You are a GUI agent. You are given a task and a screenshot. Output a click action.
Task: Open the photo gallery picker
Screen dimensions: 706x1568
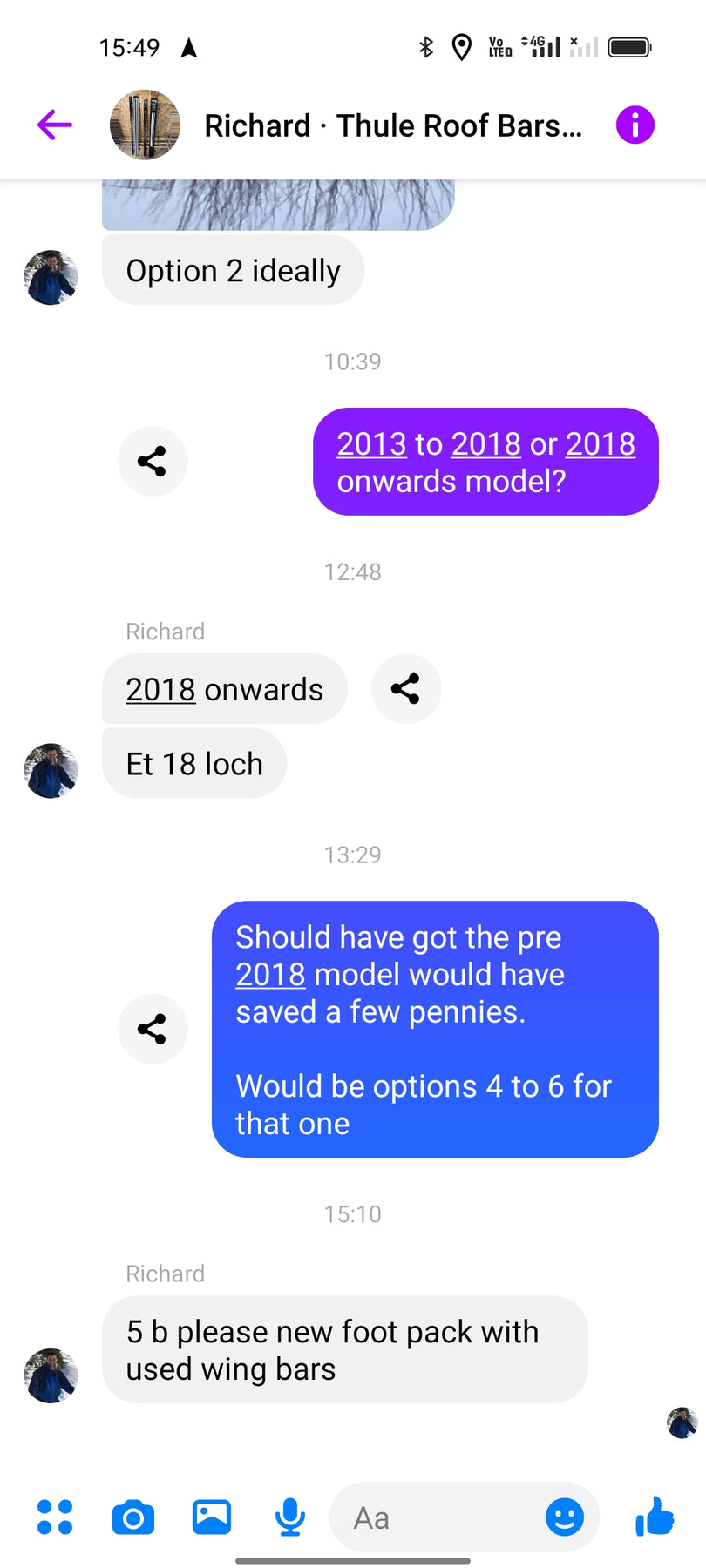point(212,1517)
